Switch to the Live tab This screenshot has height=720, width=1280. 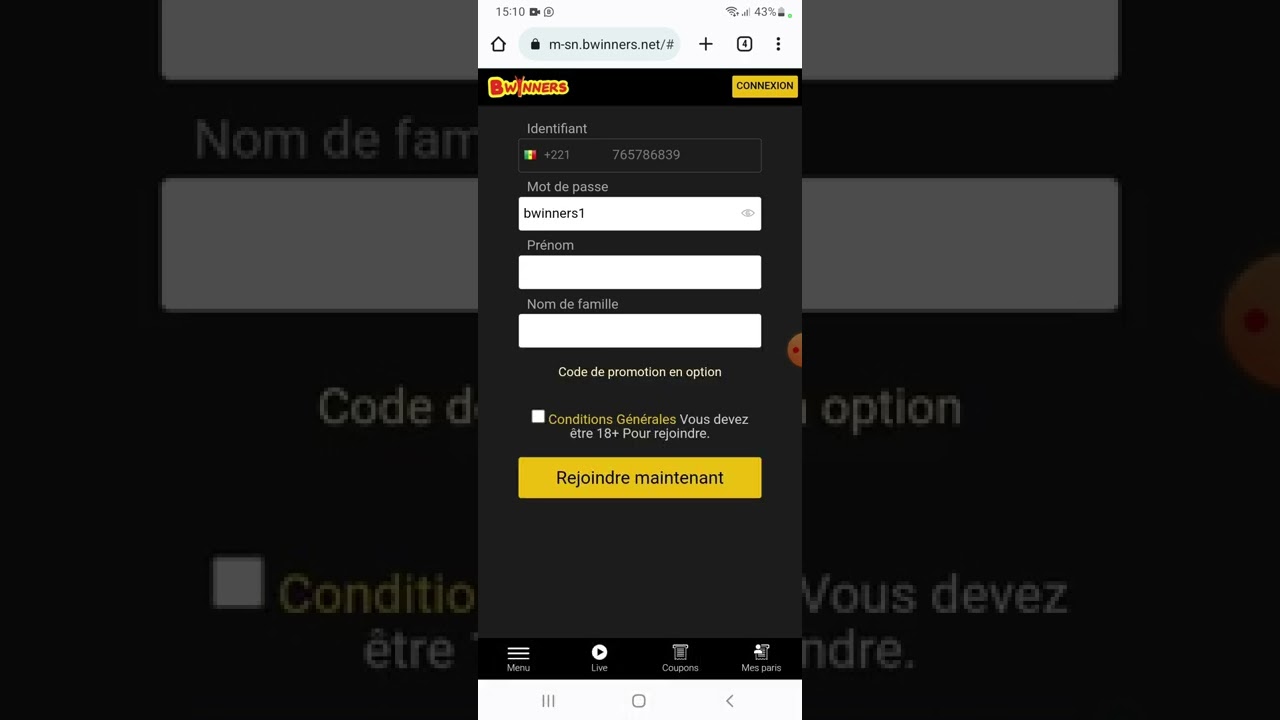[x=599, y=658]
